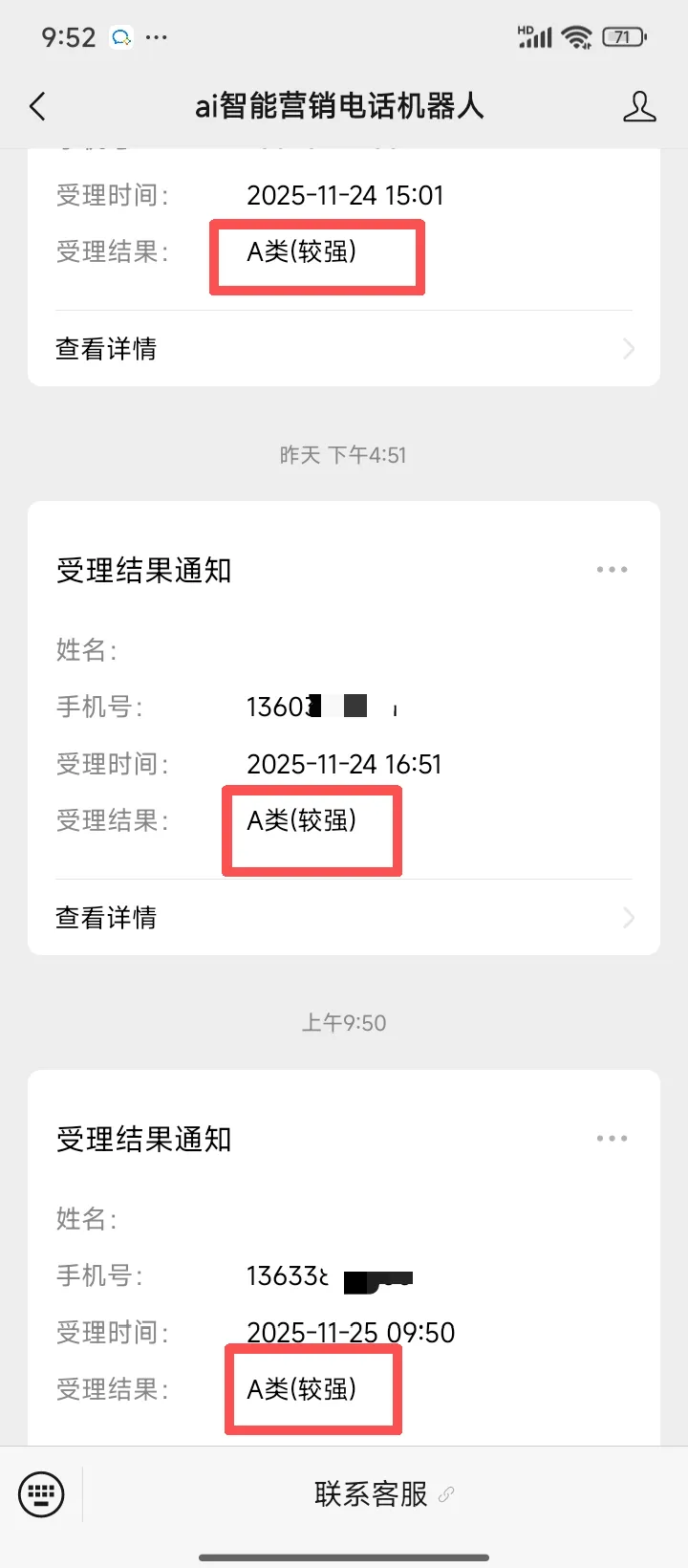This screenshot has width=688, height=1568.
Task: Open 查看详情 for the 15:01 notification
Action: pos(344,349)
